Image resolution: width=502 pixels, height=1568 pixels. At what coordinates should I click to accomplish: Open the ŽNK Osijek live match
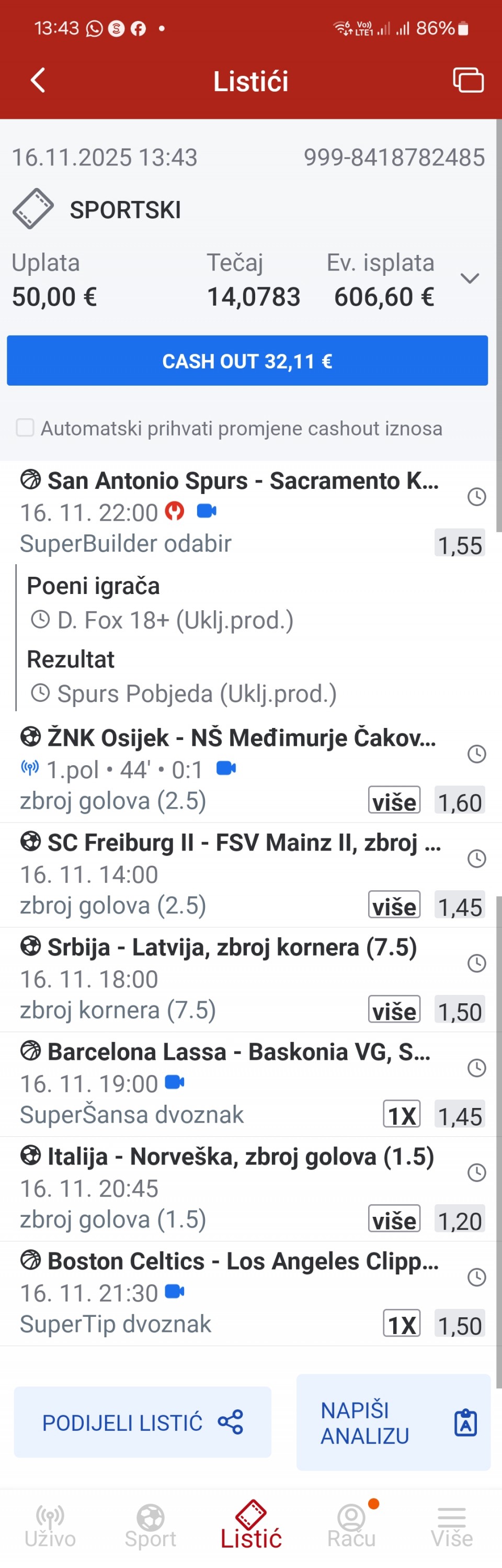(241, 738)
